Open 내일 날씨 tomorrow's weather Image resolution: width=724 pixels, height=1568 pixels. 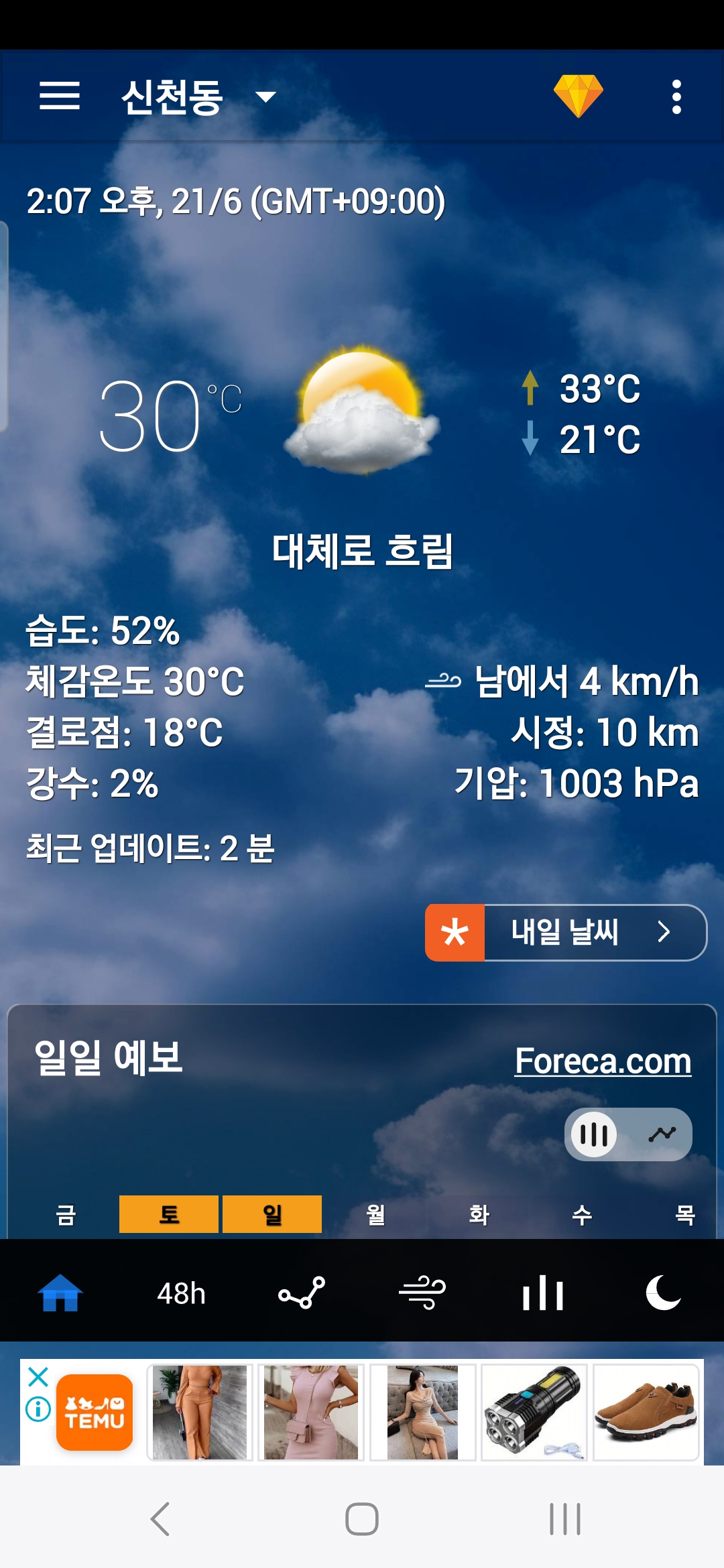[x=566, y=932]
